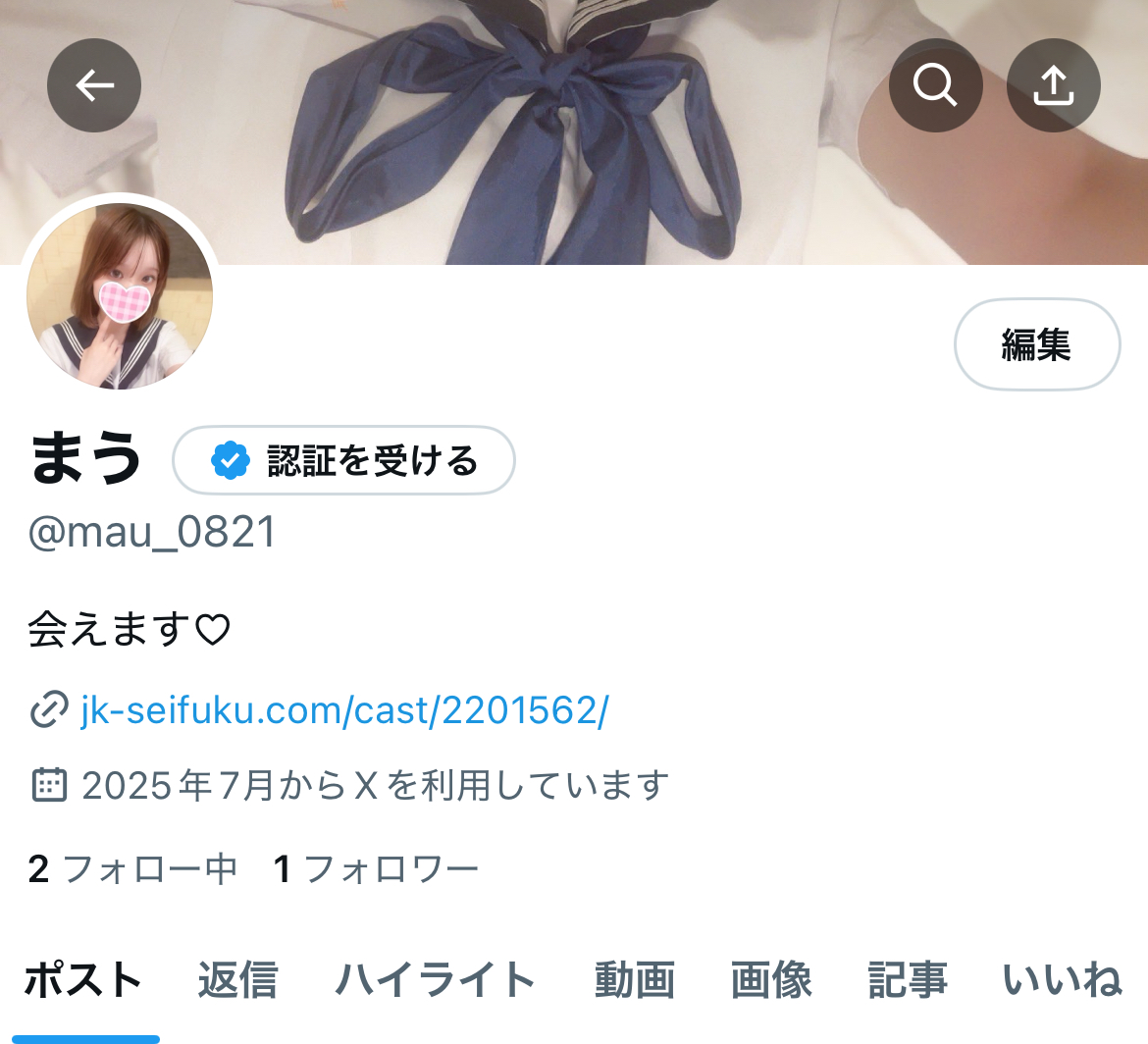Open the profile avatar picture
The width and height of the screenshot is (1148, 1044).
click(120, 296)
